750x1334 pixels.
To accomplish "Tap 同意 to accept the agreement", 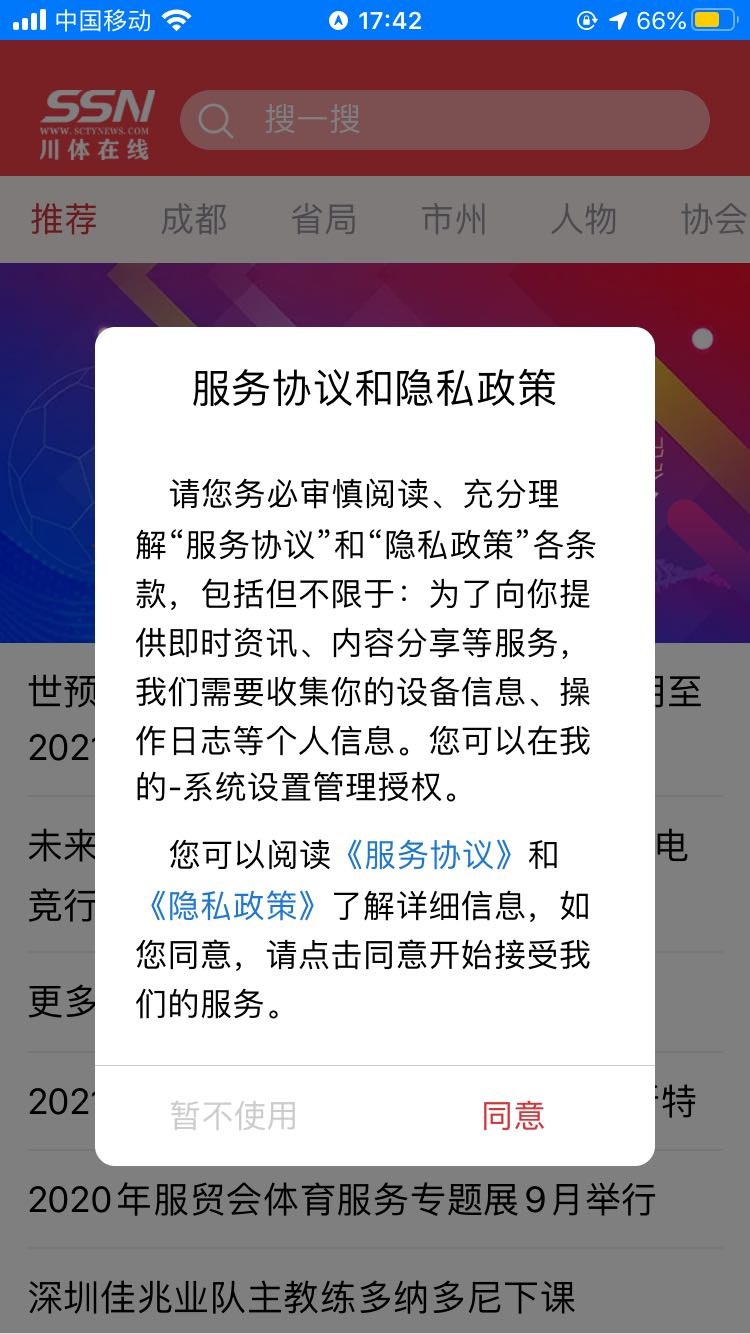I will [x=513, y=1115].
